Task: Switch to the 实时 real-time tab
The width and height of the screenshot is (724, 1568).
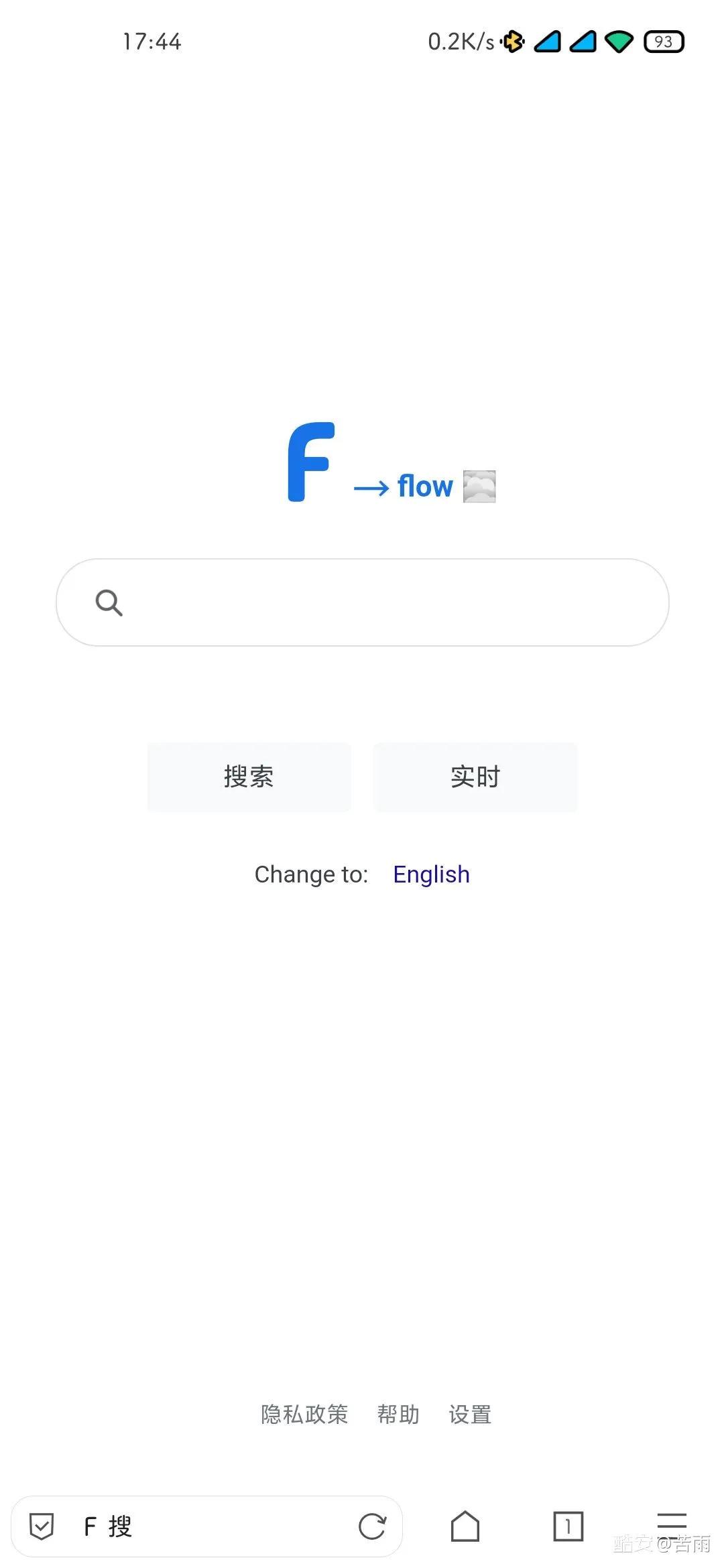Action: 475,777
